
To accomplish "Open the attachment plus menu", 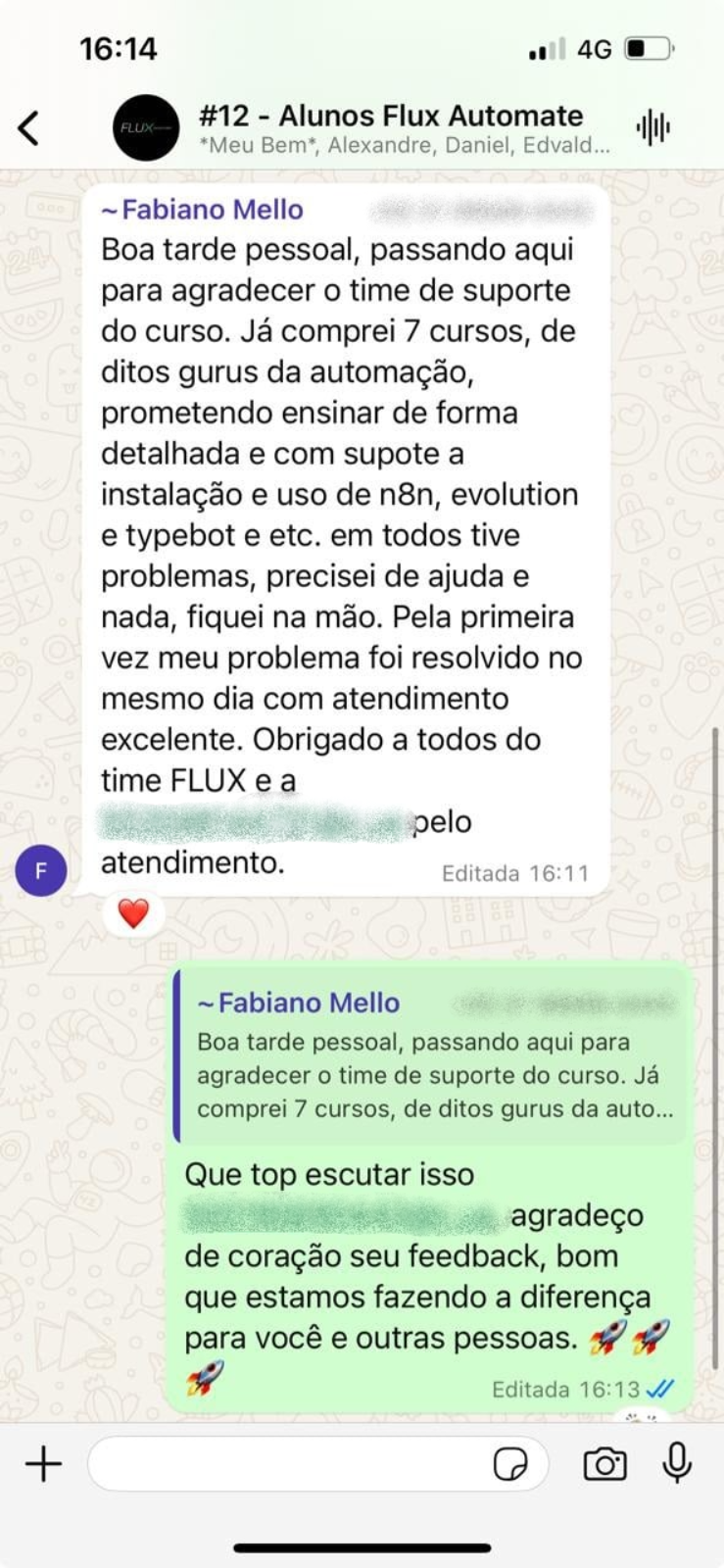I will click(x=43, y=1464).
